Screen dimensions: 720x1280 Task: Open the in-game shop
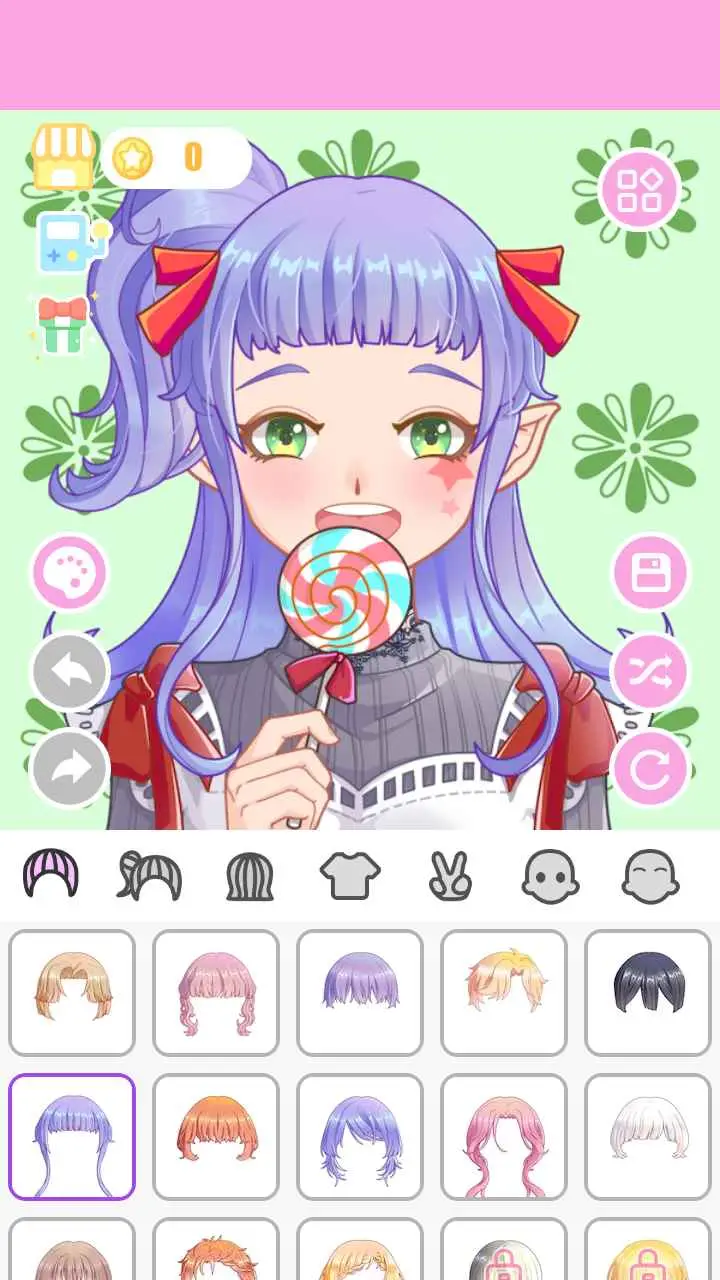(64, 155)
